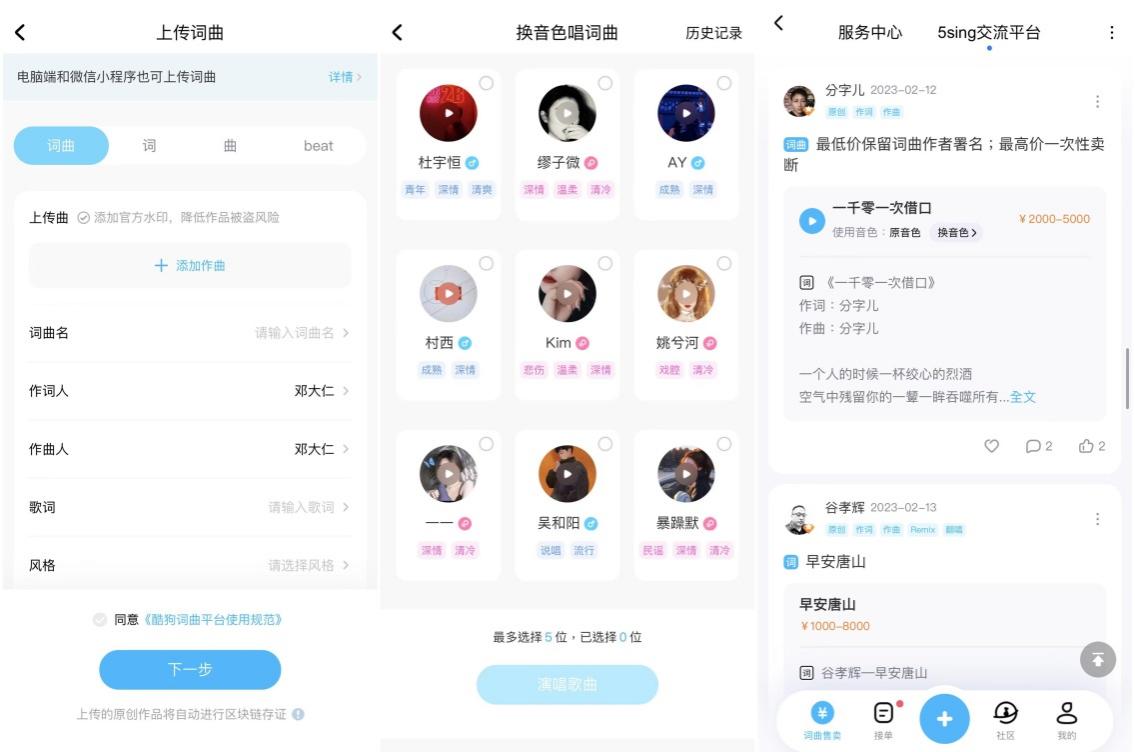
Task: Open 详情 about uploading from computer
Action: [344, 77]
